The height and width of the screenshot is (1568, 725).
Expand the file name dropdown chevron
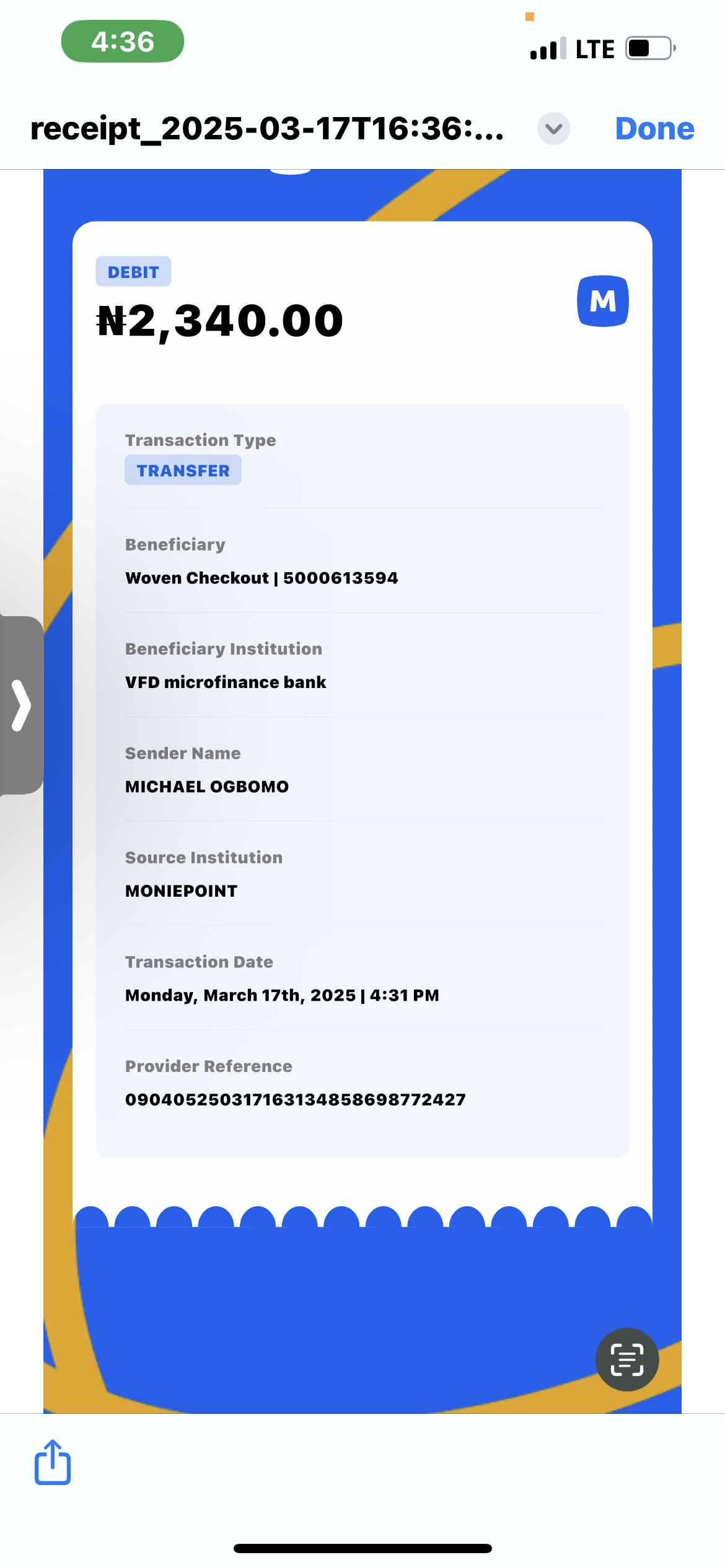[x=553, y=129]
